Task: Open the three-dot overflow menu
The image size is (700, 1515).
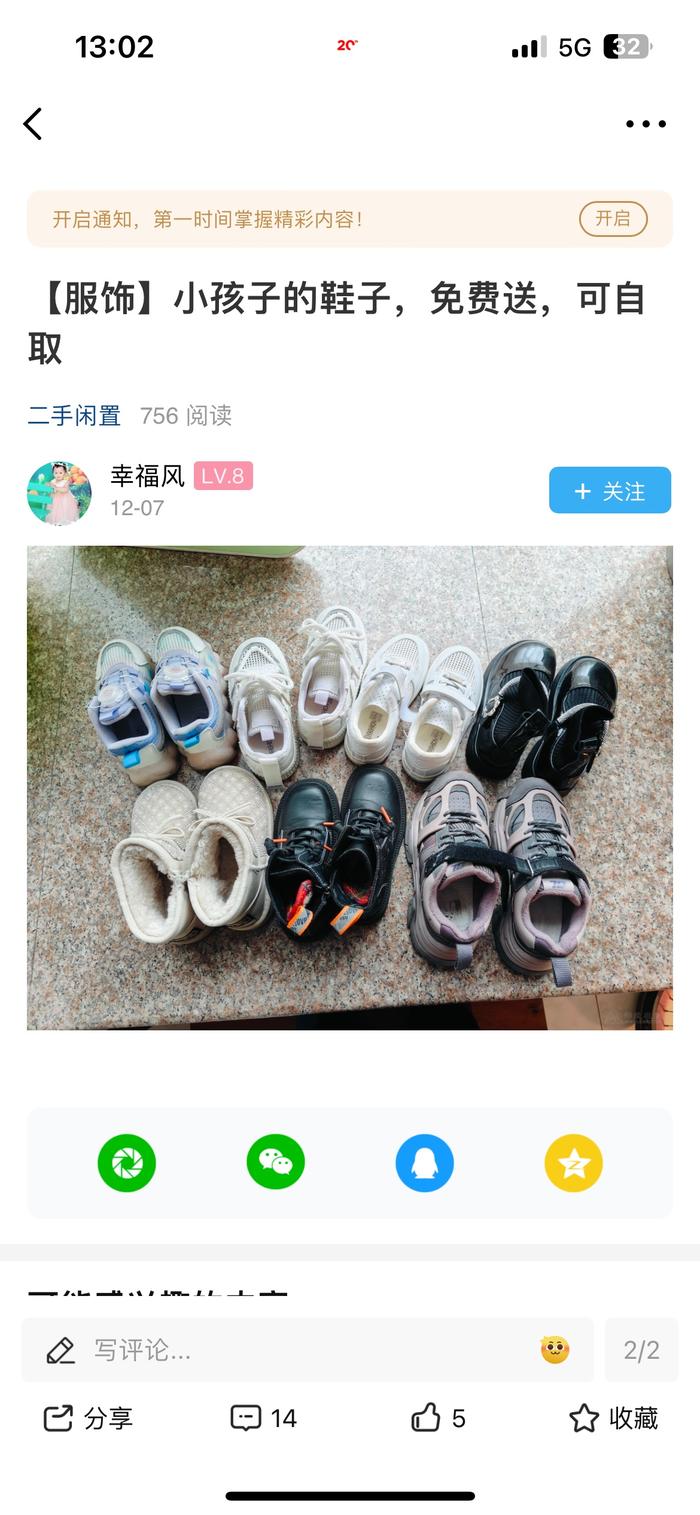Action: [x=646, y=124]
